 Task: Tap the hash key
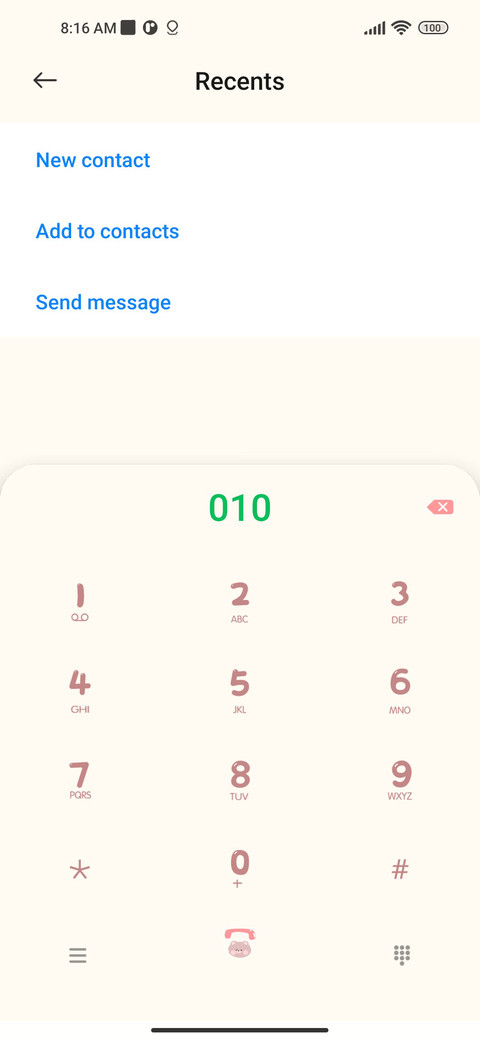pyautogui.click(x=400, y=869)
